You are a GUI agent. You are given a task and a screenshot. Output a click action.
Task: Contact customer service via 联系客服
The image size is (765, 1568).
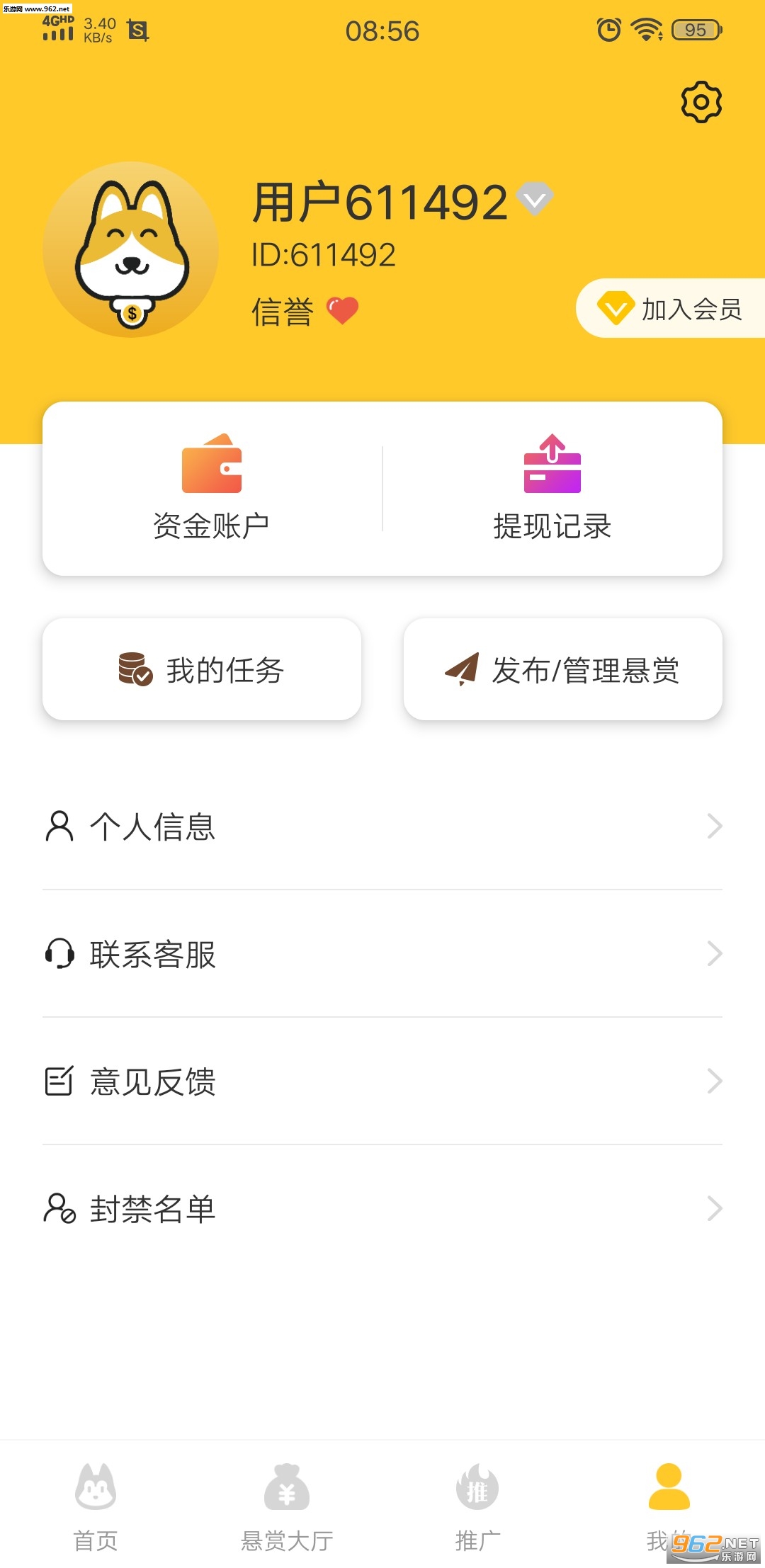coord(382,954)
